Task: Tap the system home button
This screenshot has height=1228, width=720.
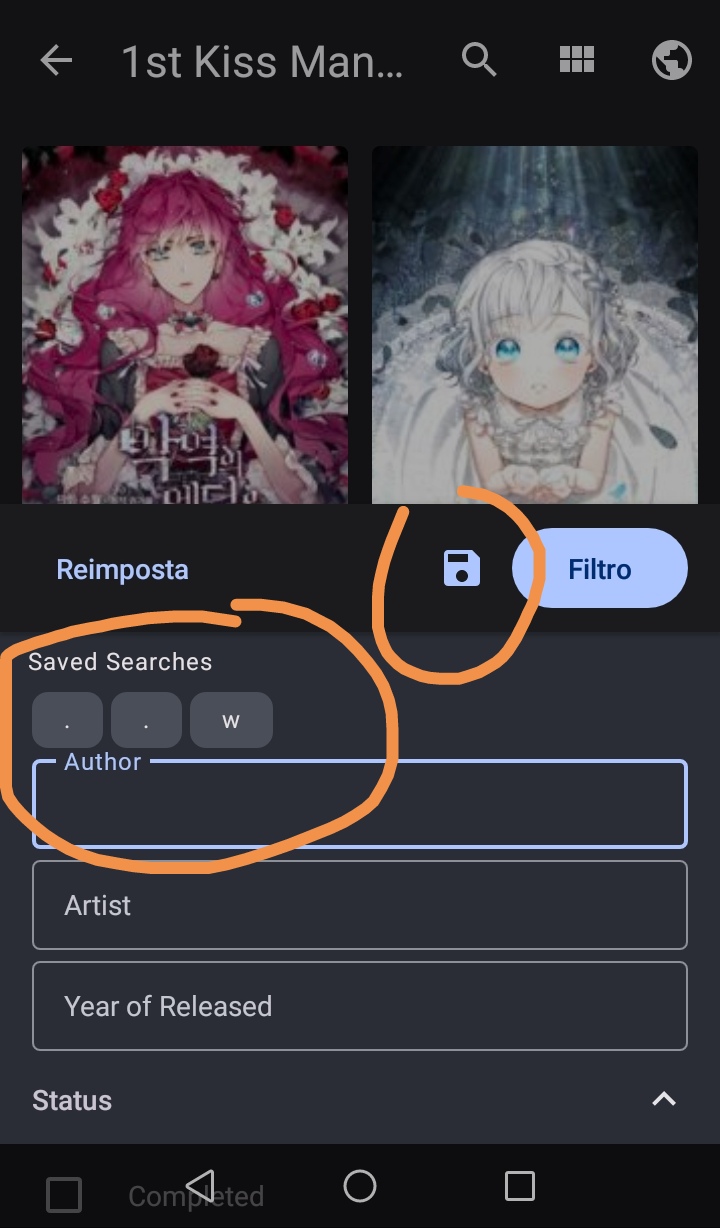Action: pos(360,1186)
